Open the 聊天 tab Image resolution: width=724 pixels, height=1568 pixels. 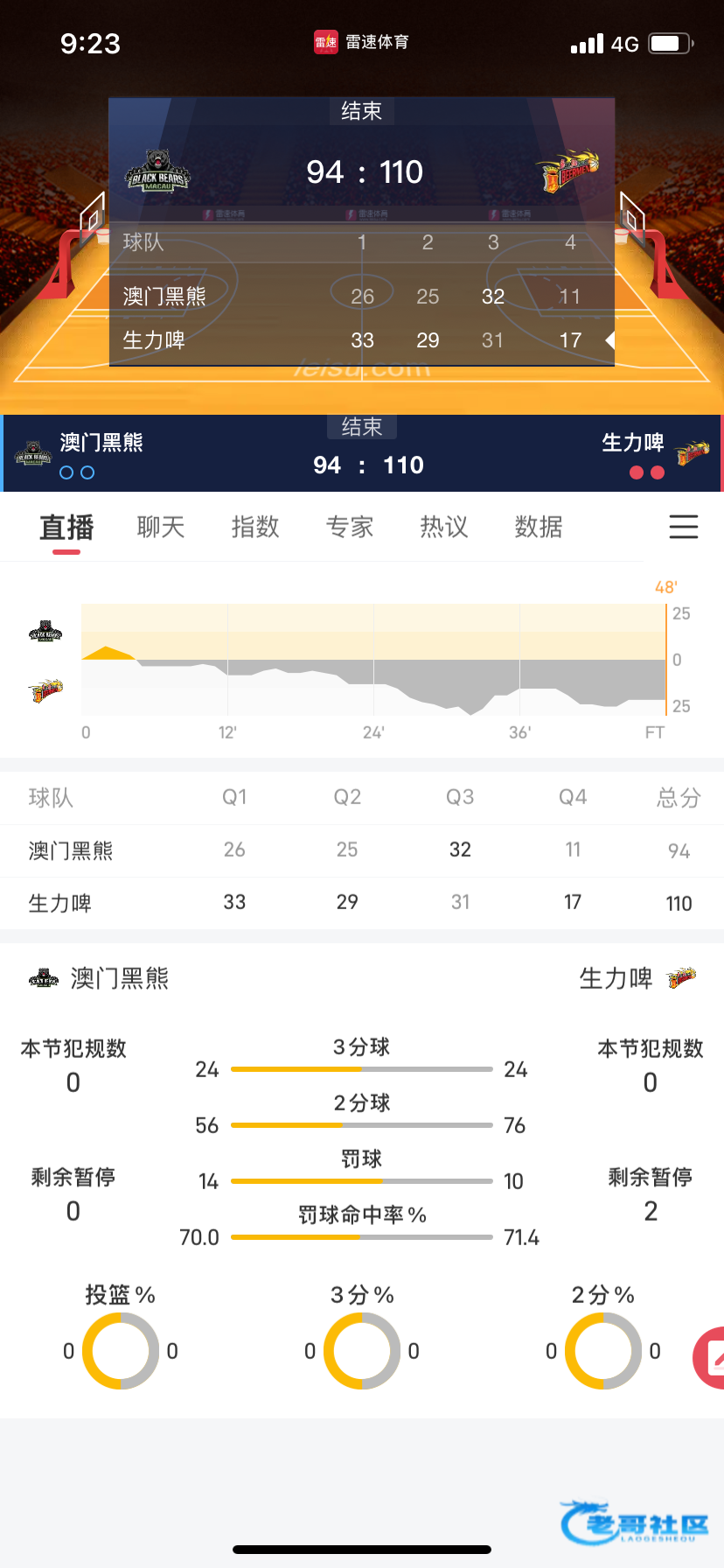(x=161, y=528)
